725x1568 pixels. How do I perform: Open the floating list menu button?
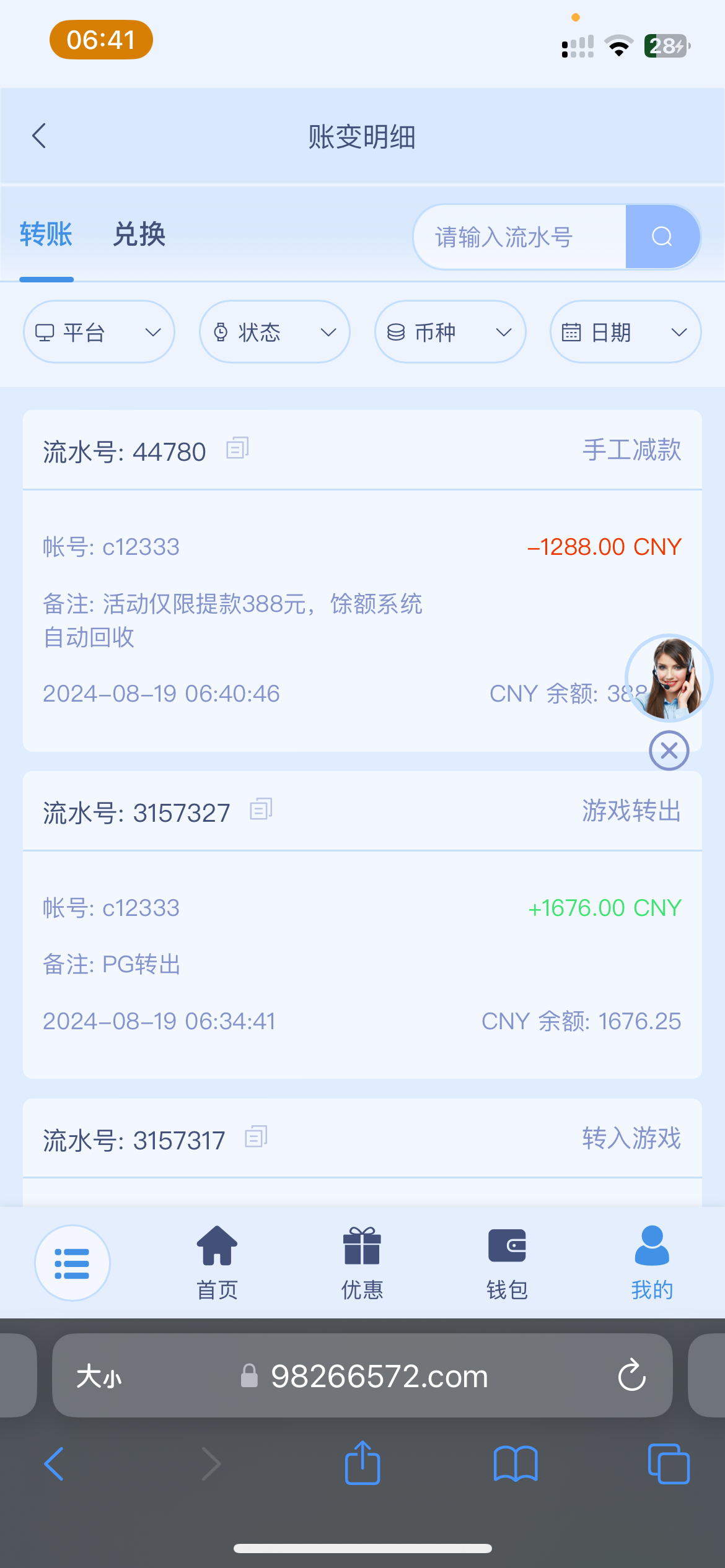(72, 1263)
